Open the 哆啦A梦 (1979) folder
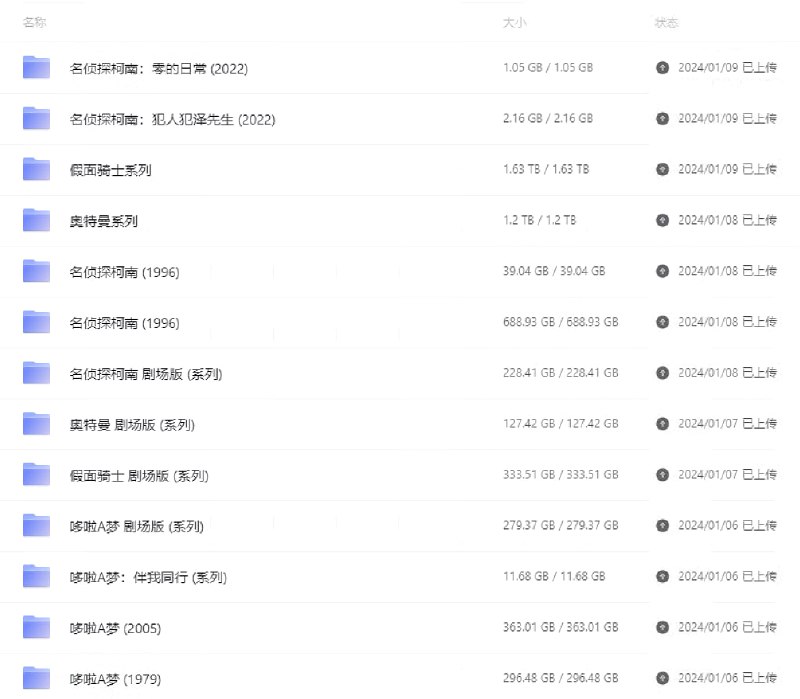800x699 pixels. (115, 680)
